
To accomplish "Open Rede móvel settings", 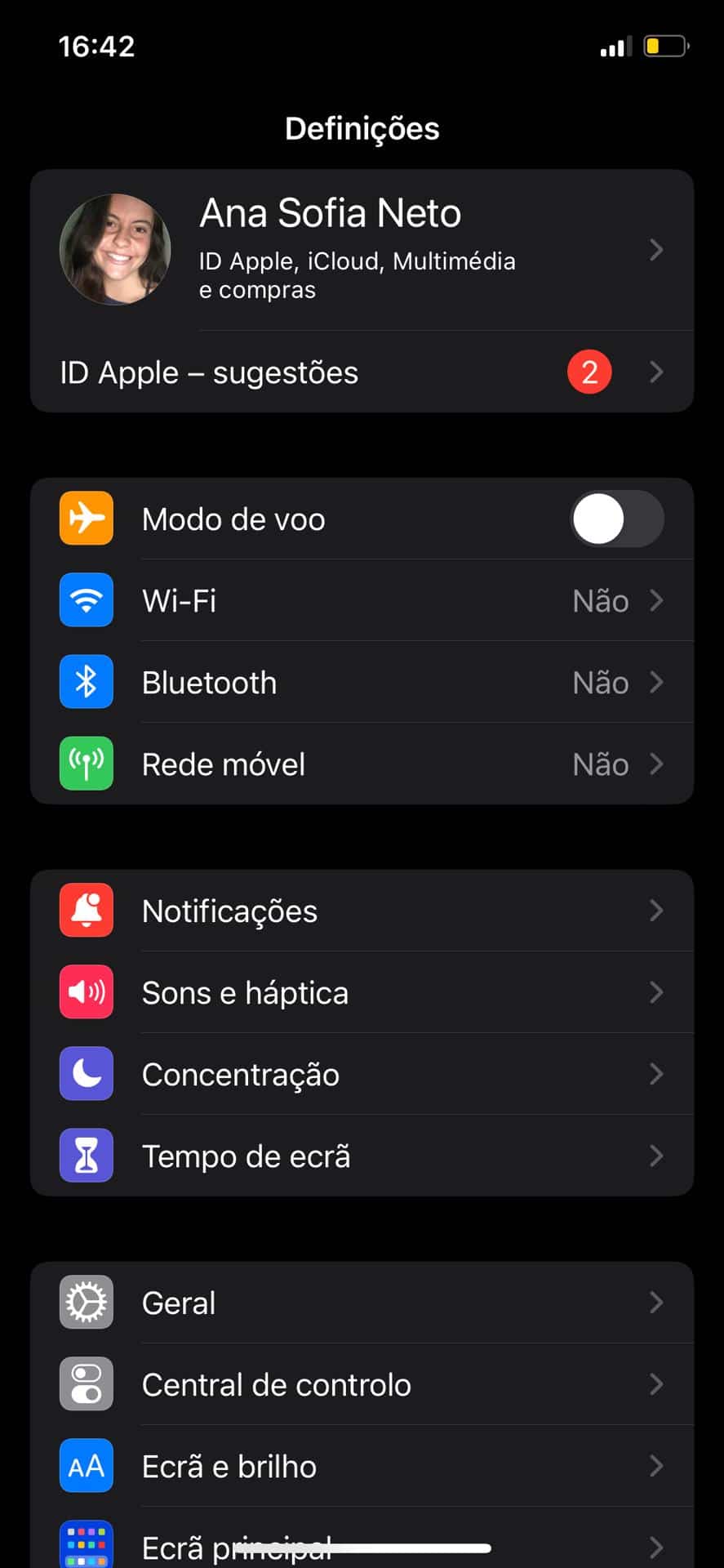I will pyautogui.click(x=362, y=764).
